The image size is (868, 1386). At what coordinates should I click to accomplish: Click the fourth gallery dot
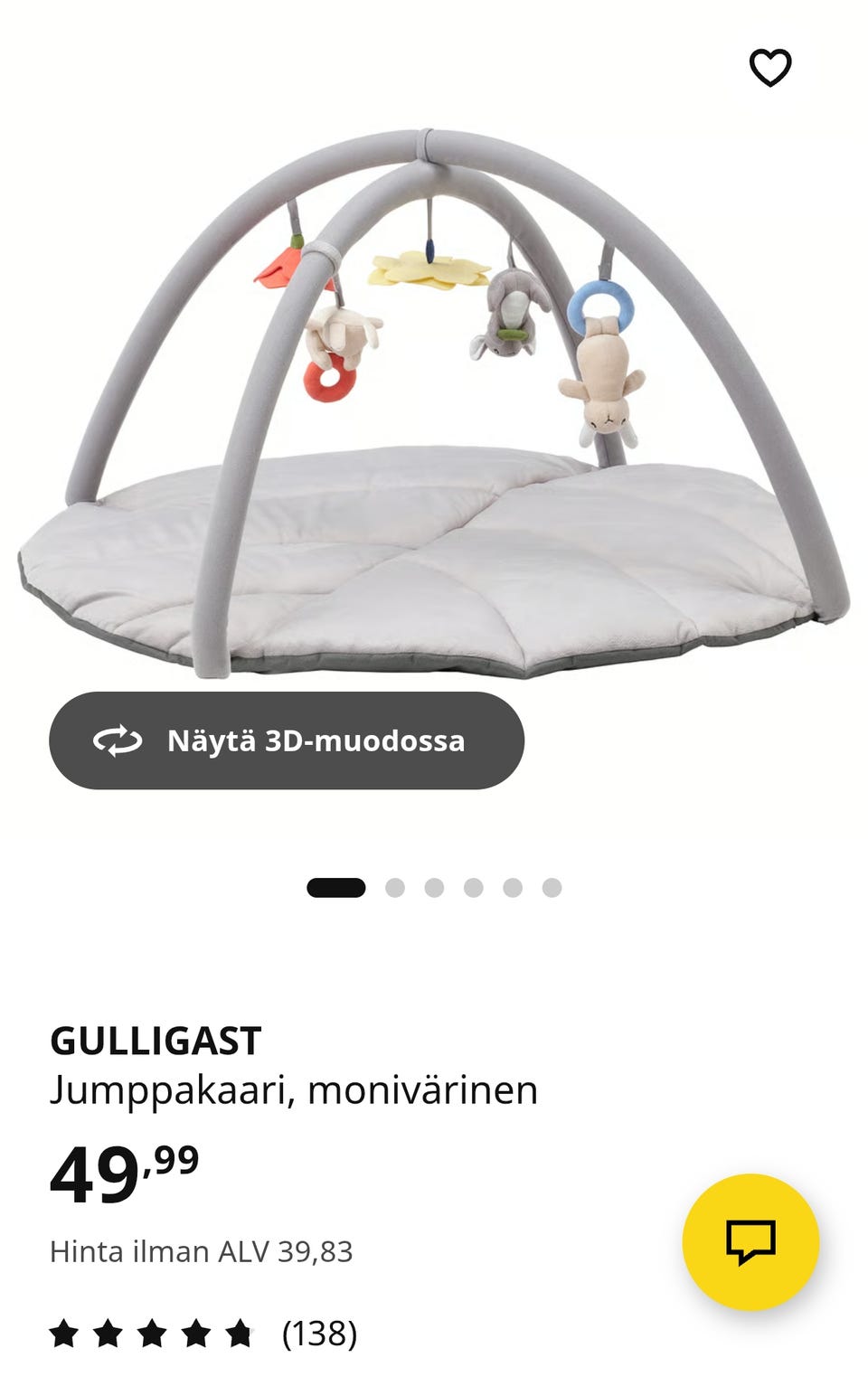472,888
